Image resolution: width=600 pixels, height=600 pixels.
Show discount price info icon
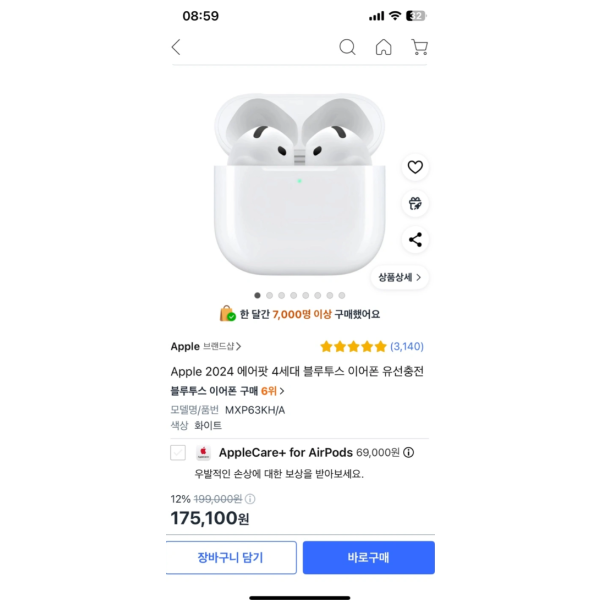250,498
